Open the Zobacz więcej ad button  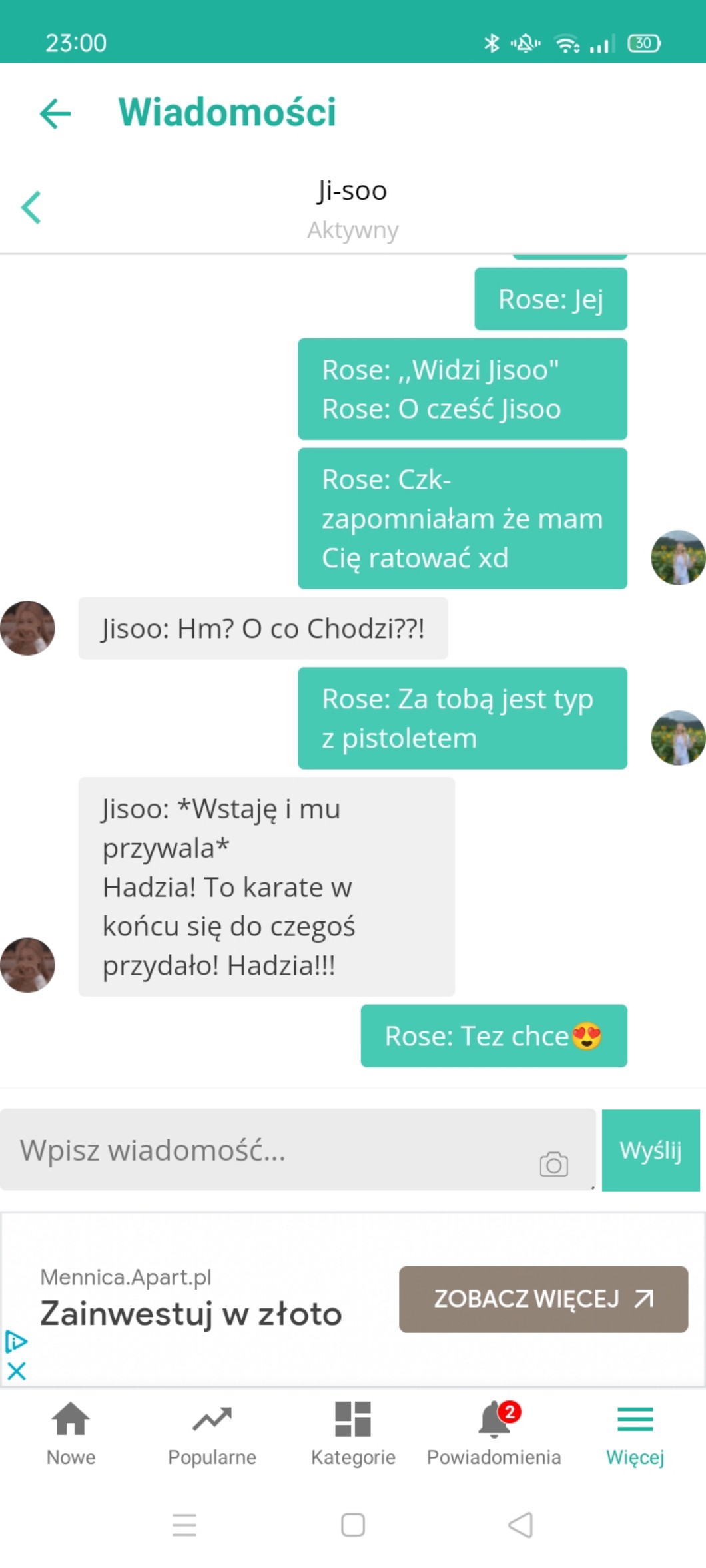point(543,1298)
